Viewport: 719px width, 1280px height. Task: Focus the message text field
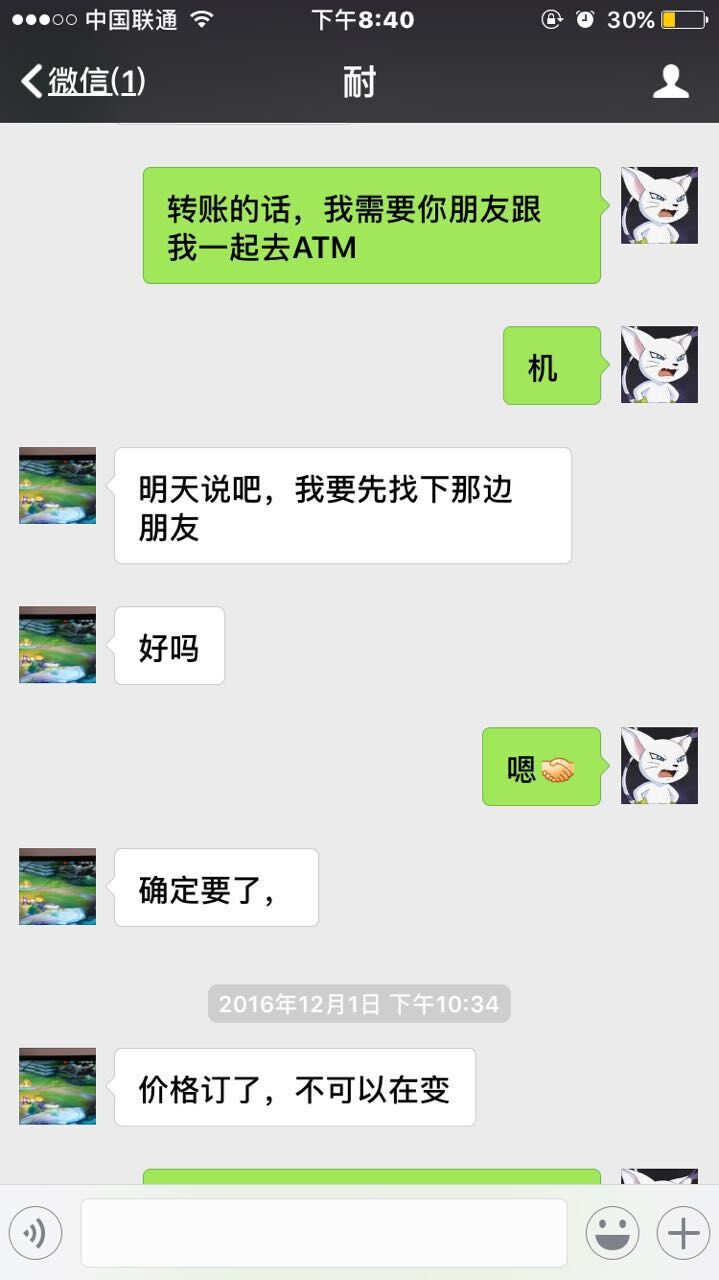tap(323, 1233)
